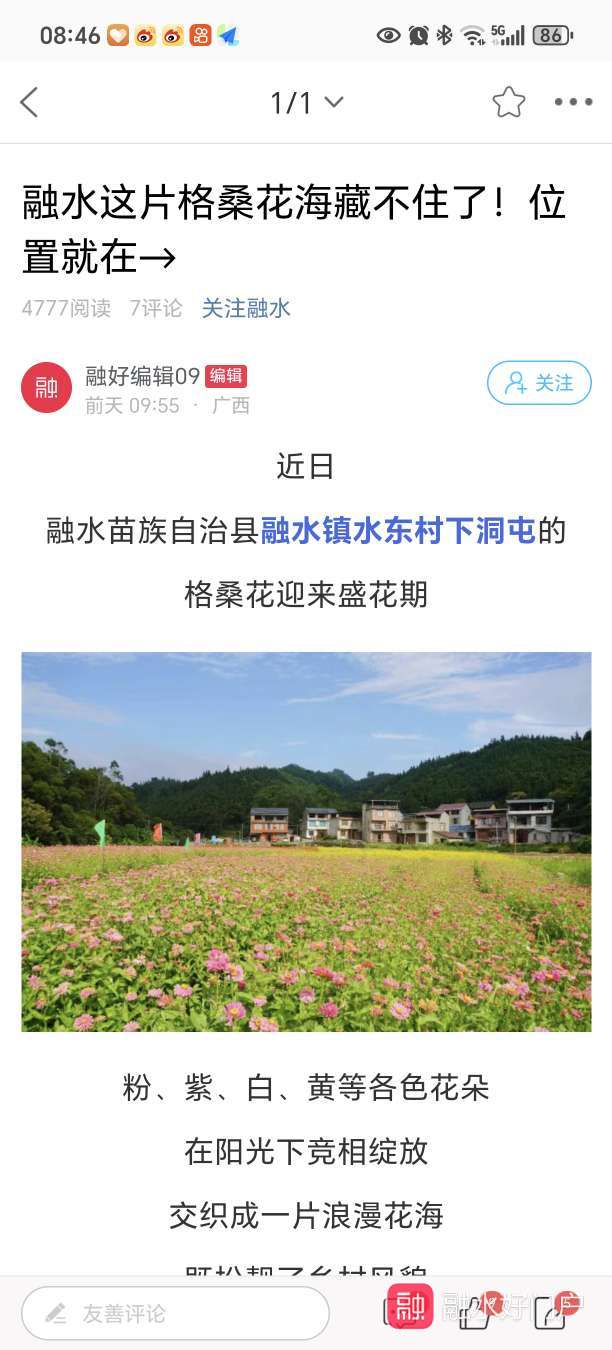Viewport: 612px width, 1350px height.
Task: View the flower field photo
Action: click(306, 841)
